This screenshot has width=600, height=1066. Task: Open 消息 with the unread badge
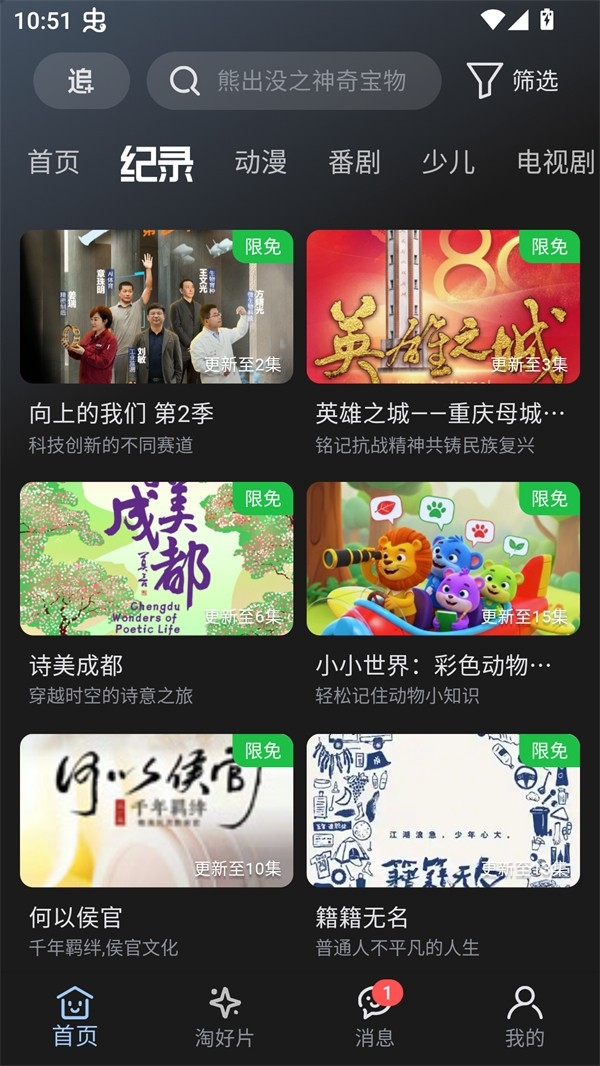(x=375, y=1017)
